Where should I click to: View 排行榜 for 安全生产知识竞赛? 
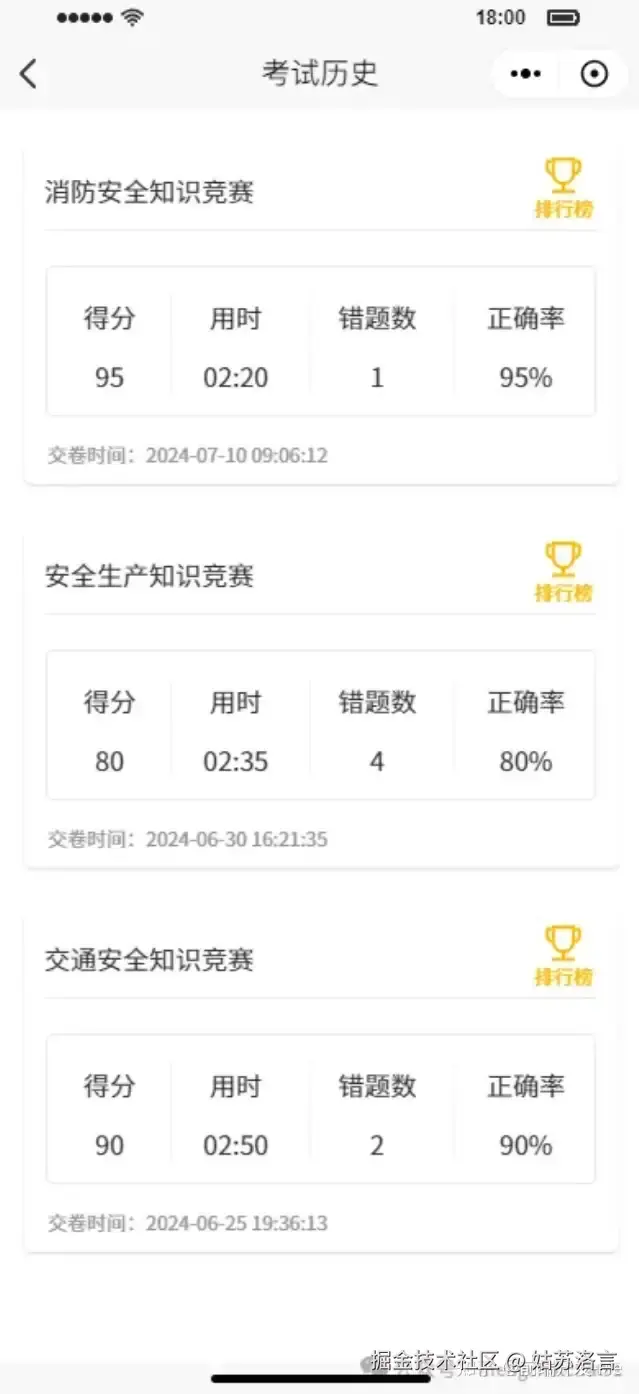(563, 572)
